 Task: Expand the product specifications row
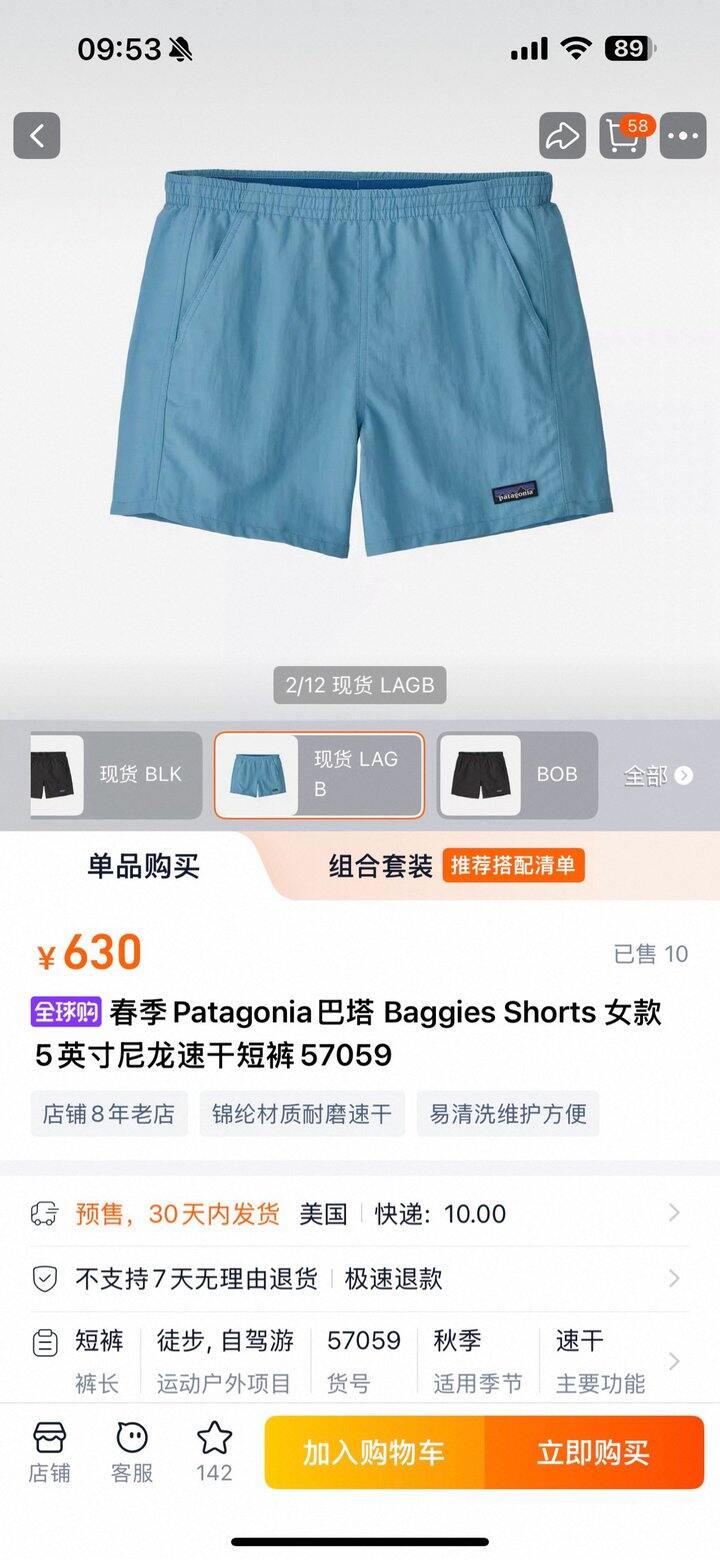pos(360,1360)
